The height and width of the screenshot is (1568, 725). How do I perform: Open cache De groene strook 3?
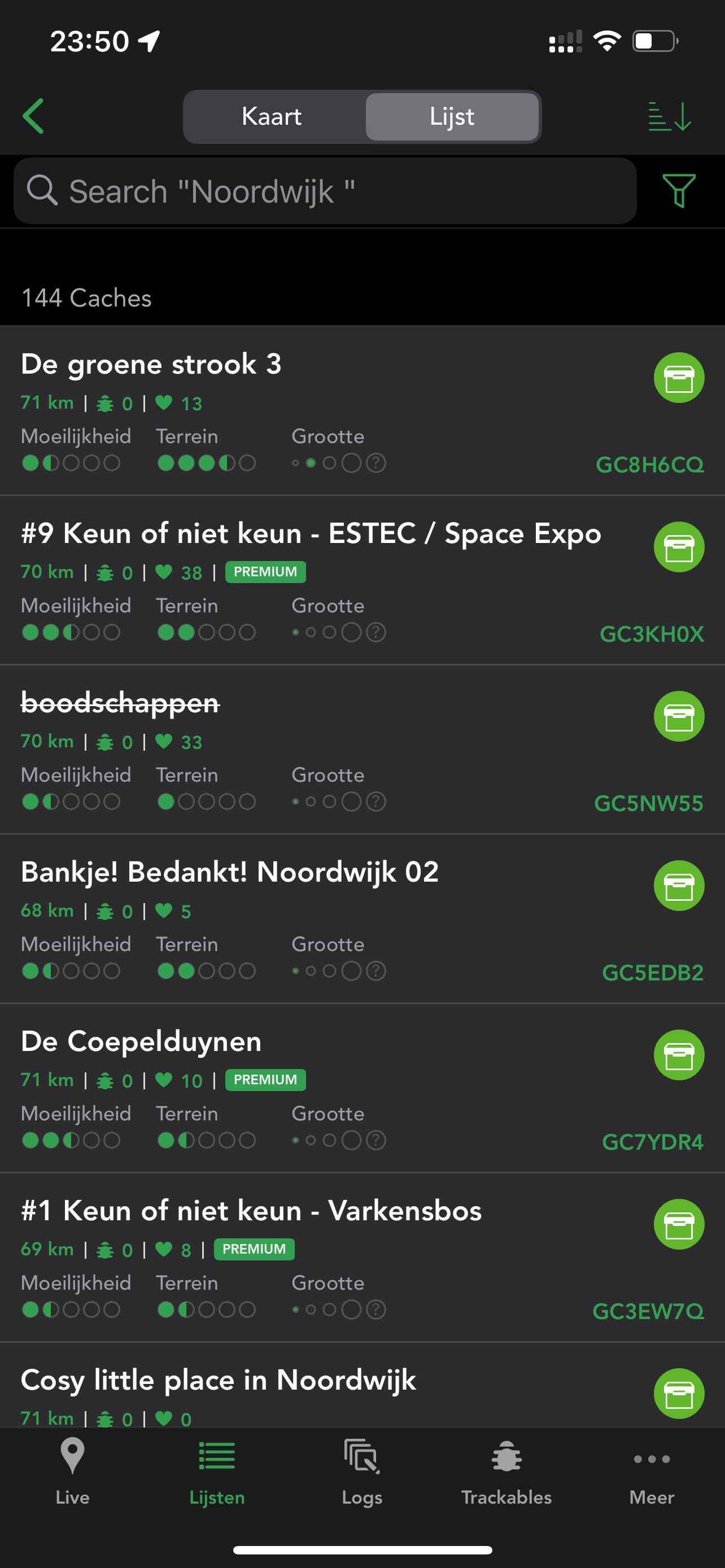[x=362, y=411]
